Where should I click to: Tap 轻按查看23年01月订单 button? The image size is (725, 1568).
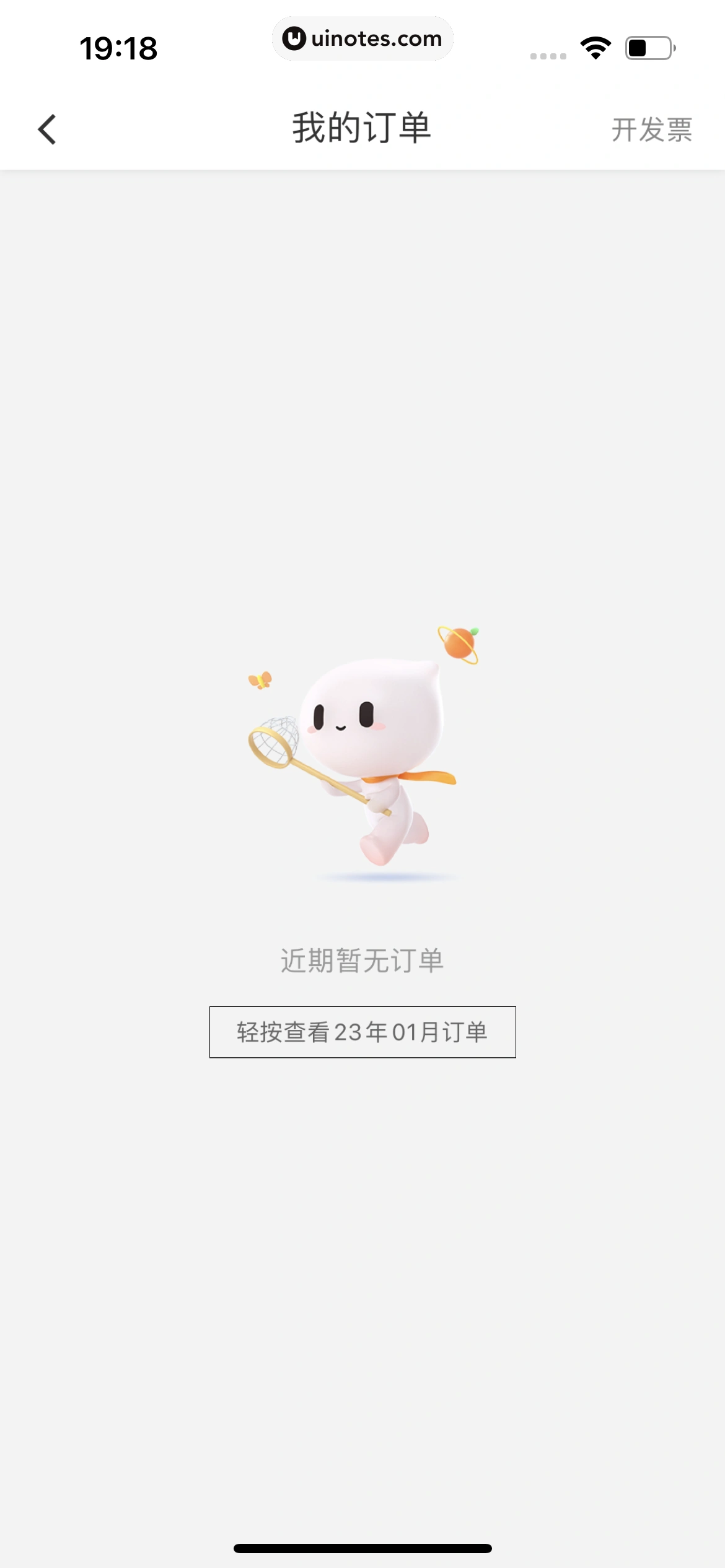362,1032
